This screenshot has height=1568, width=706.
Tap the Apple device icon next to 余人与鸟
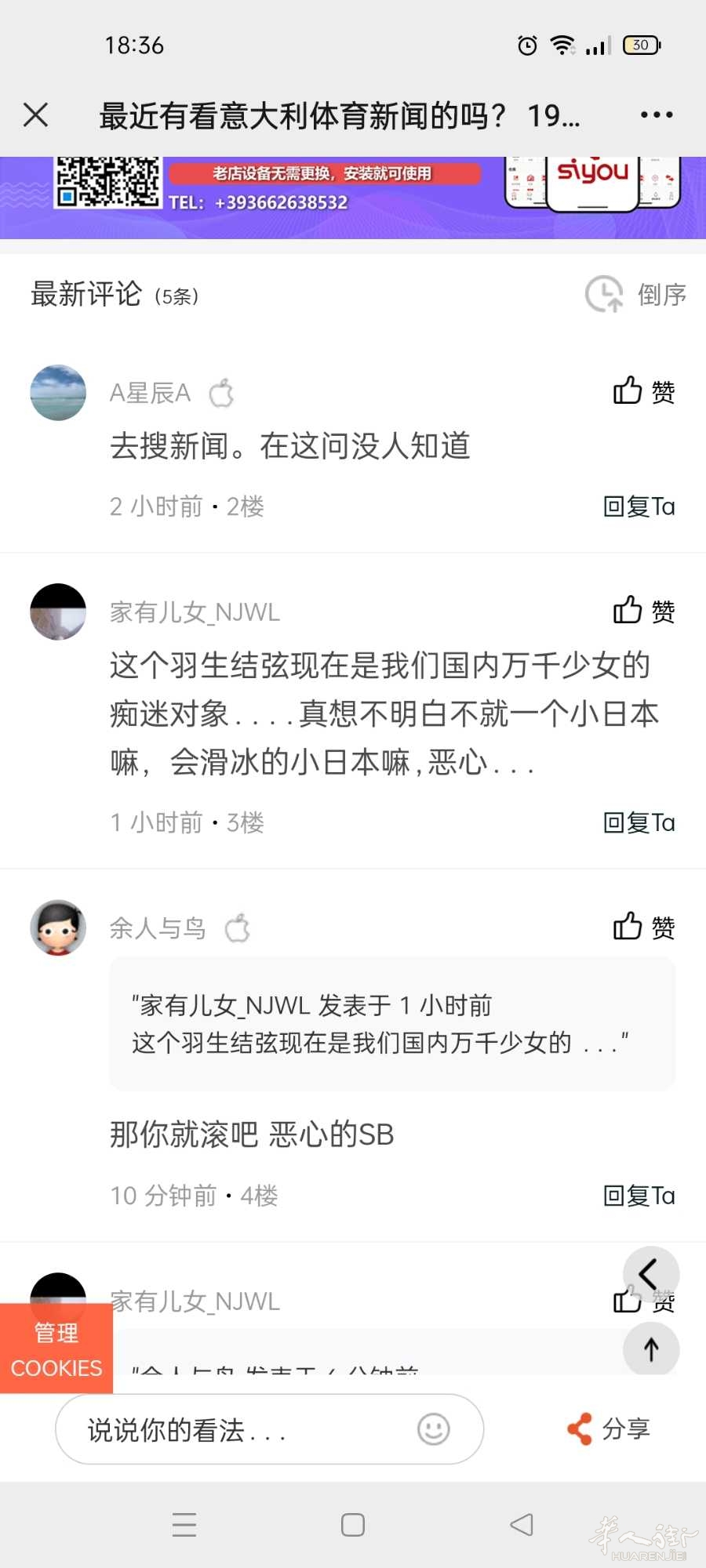(x=239, y=927)
